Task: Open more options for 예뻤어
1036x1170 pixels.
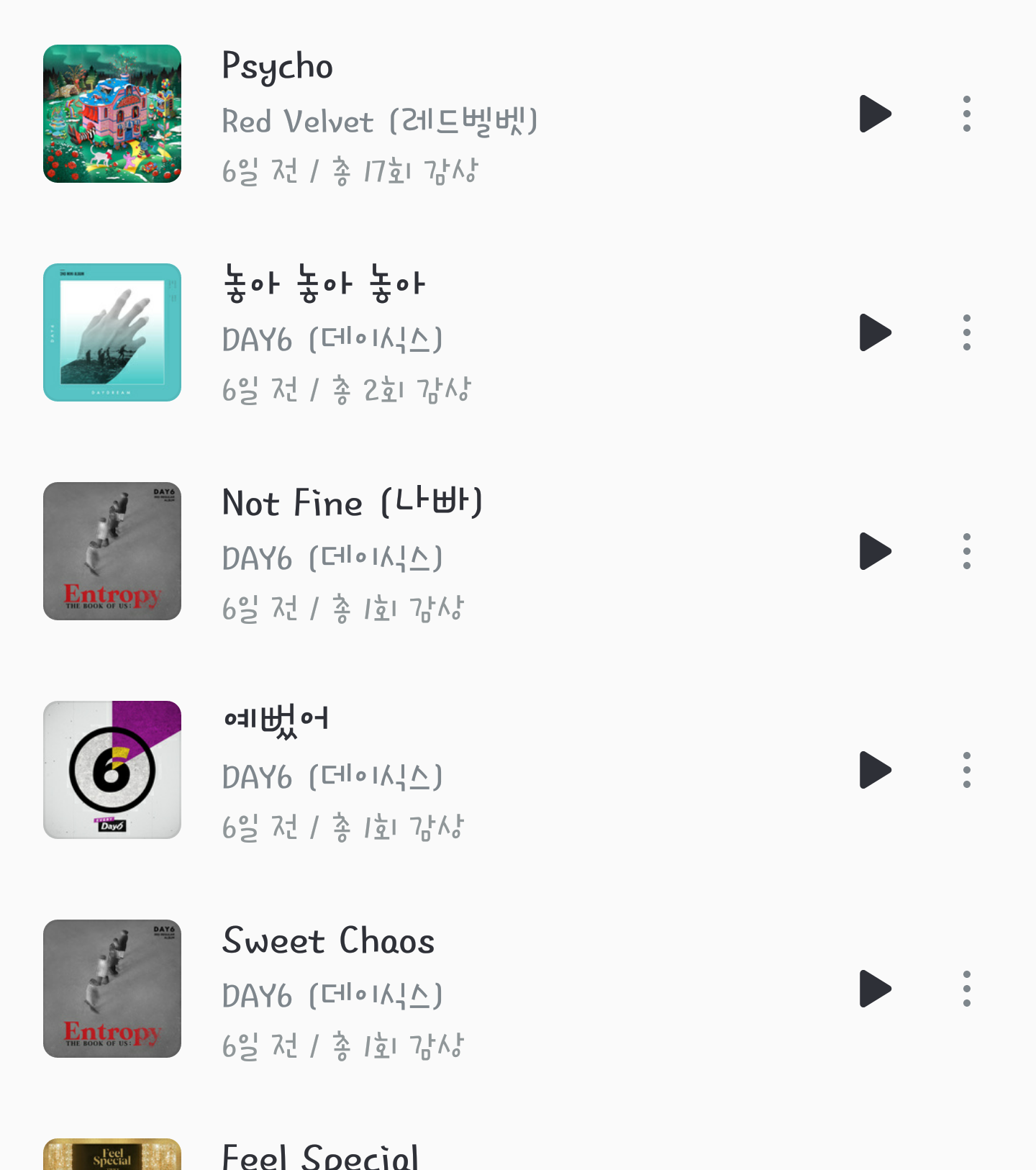Action: click(x=968, y=769)
